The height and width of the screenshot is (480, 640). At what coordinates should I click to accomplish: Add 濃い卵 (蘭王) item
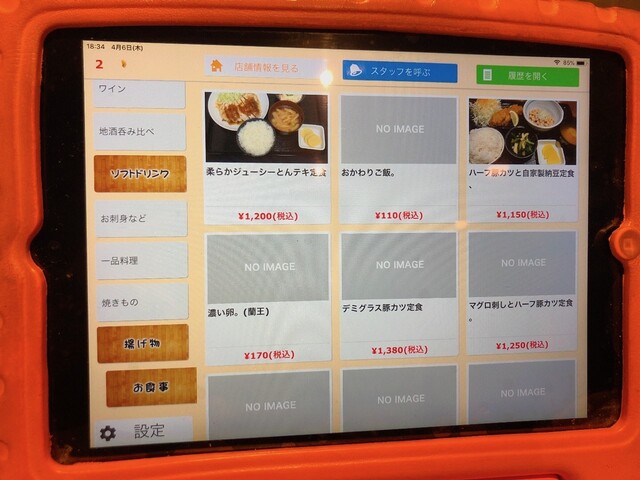tap(268, 296)
